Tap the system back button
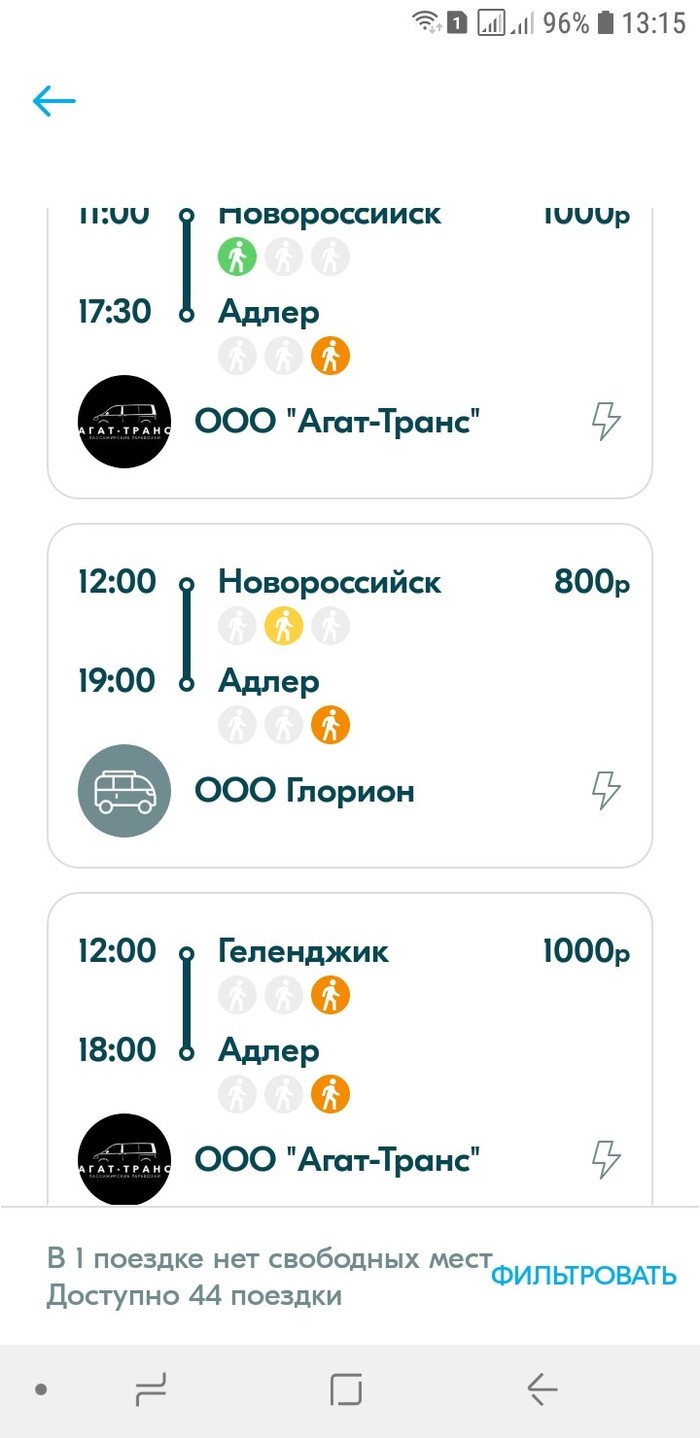The width and height of the screenshot is (700, 1438). [541, 1389]
